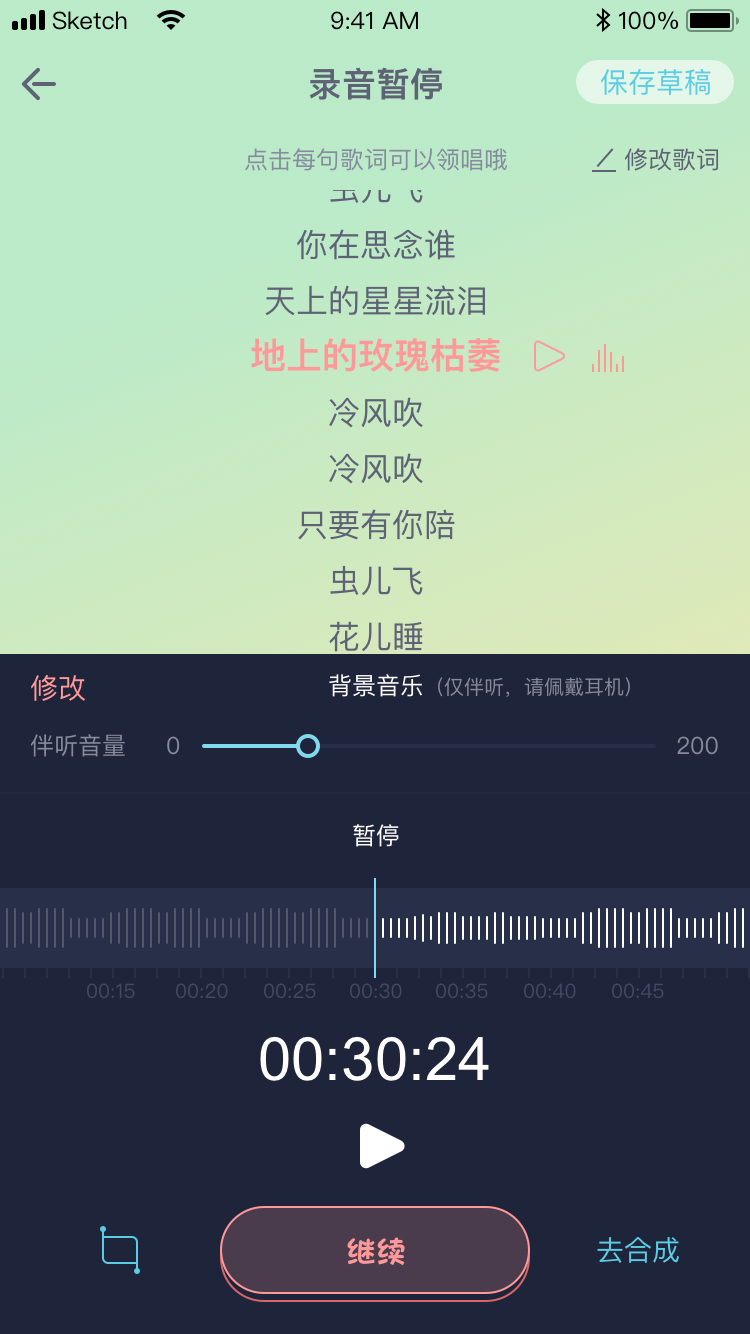Tap 去合成 to go to synthesis
The width and height of the screenshot is (750, 1334).
(638, 1250)
